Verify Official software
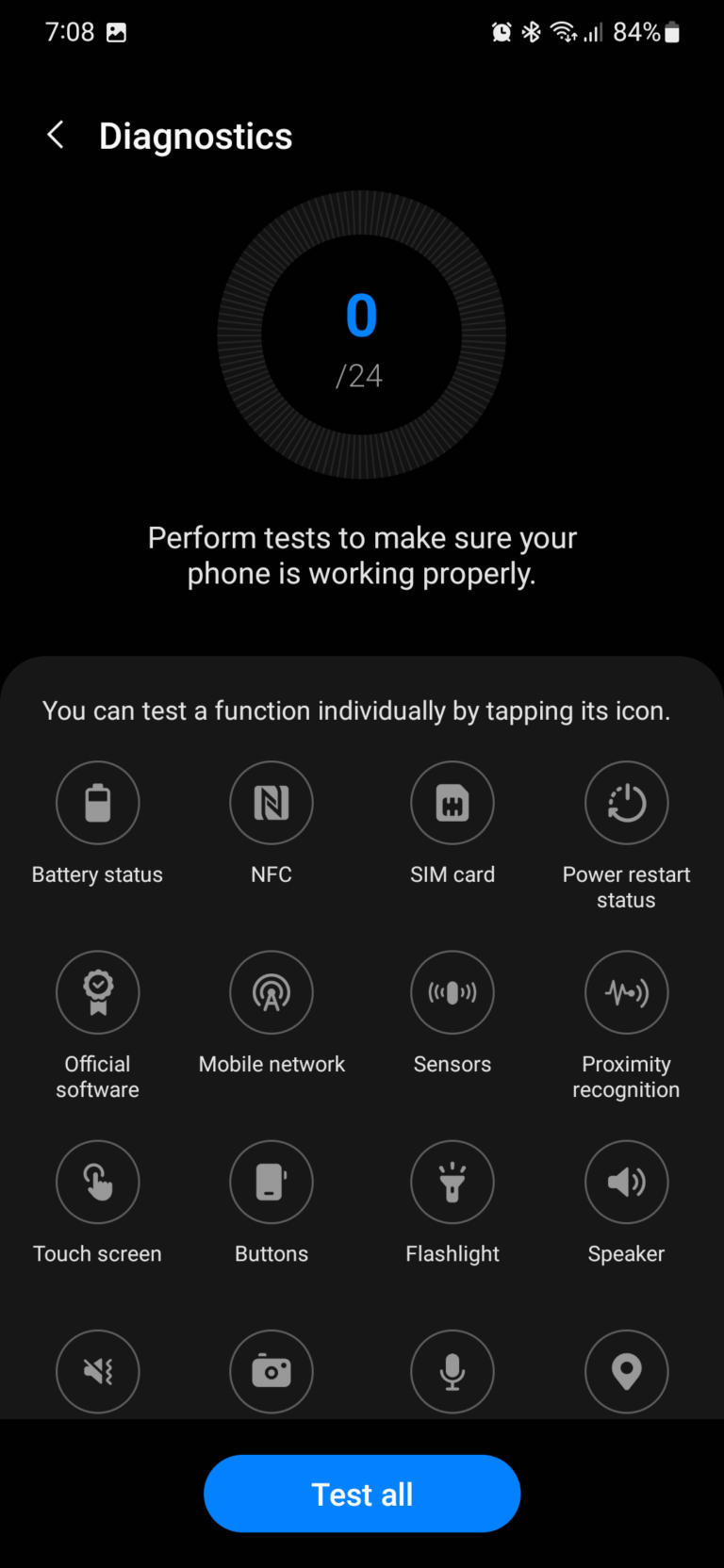The height and width of the screenshot is (1568, 724). pyautogui.click(x=97, y=992)
